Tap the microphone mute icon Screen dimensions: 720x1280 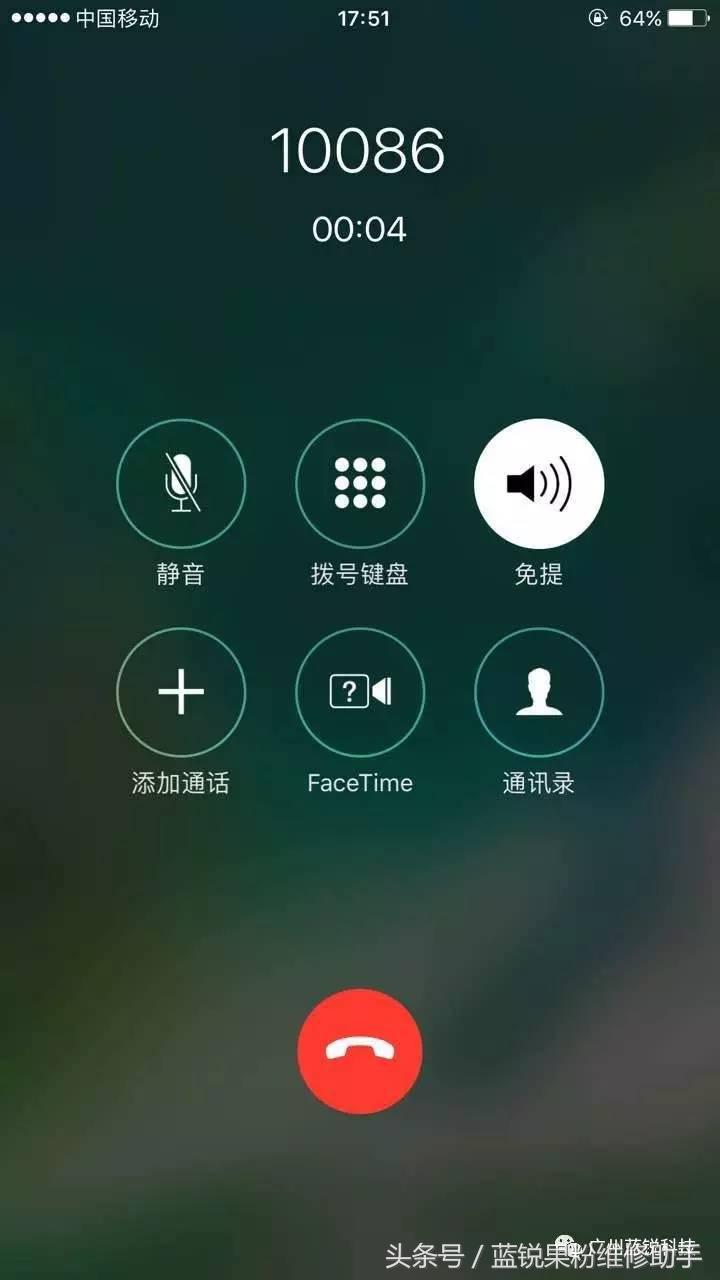tap(181, 483)
